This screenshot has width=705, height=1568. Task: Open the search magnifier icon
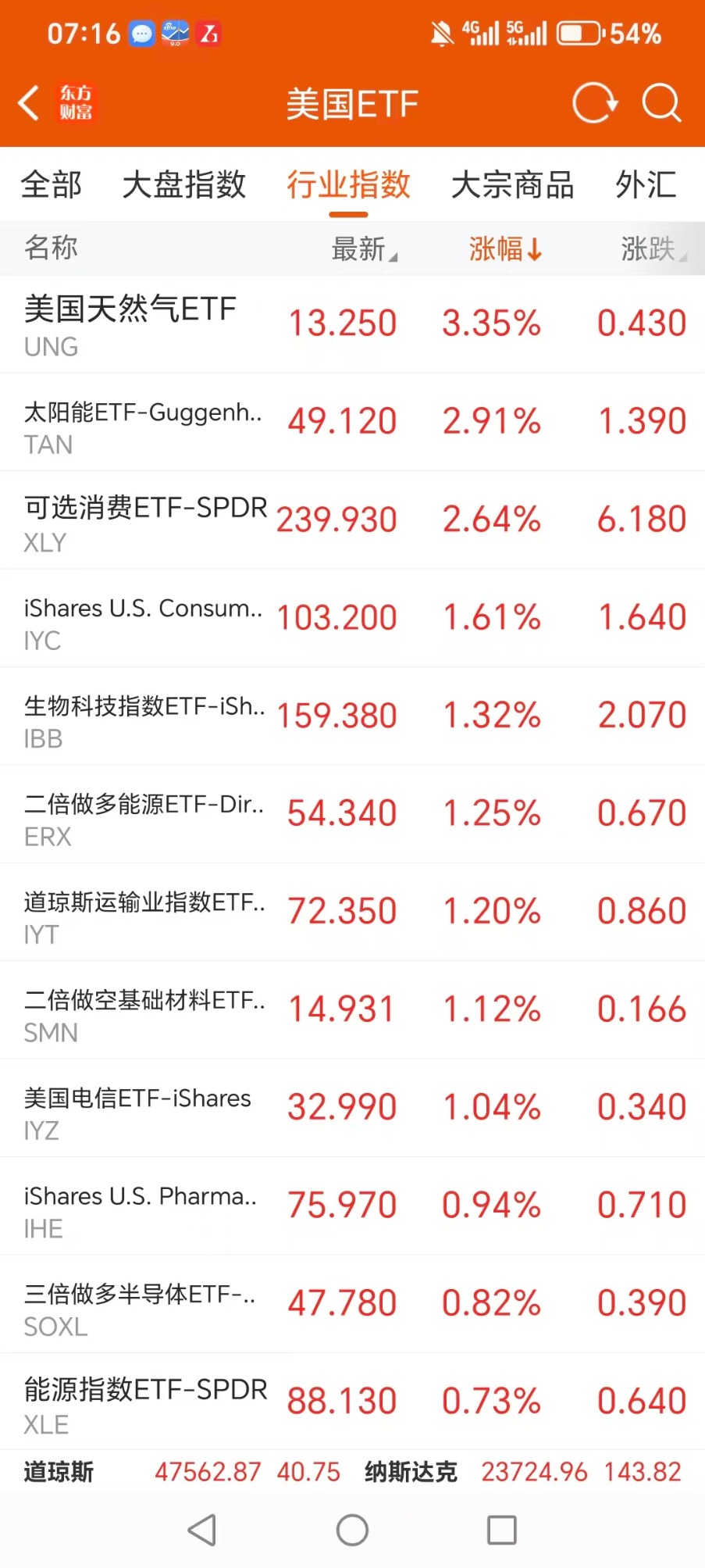[661, 103]
